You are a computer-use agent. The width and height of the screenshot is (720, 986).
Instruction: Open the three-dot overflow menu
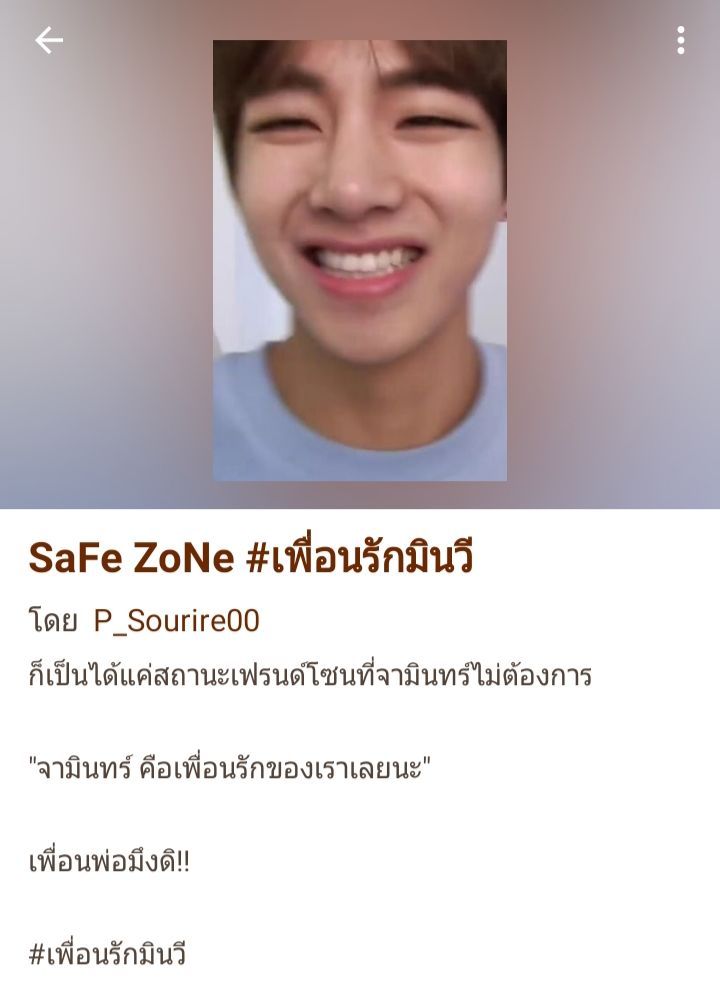pyautogui.click(x=680, y=40)
